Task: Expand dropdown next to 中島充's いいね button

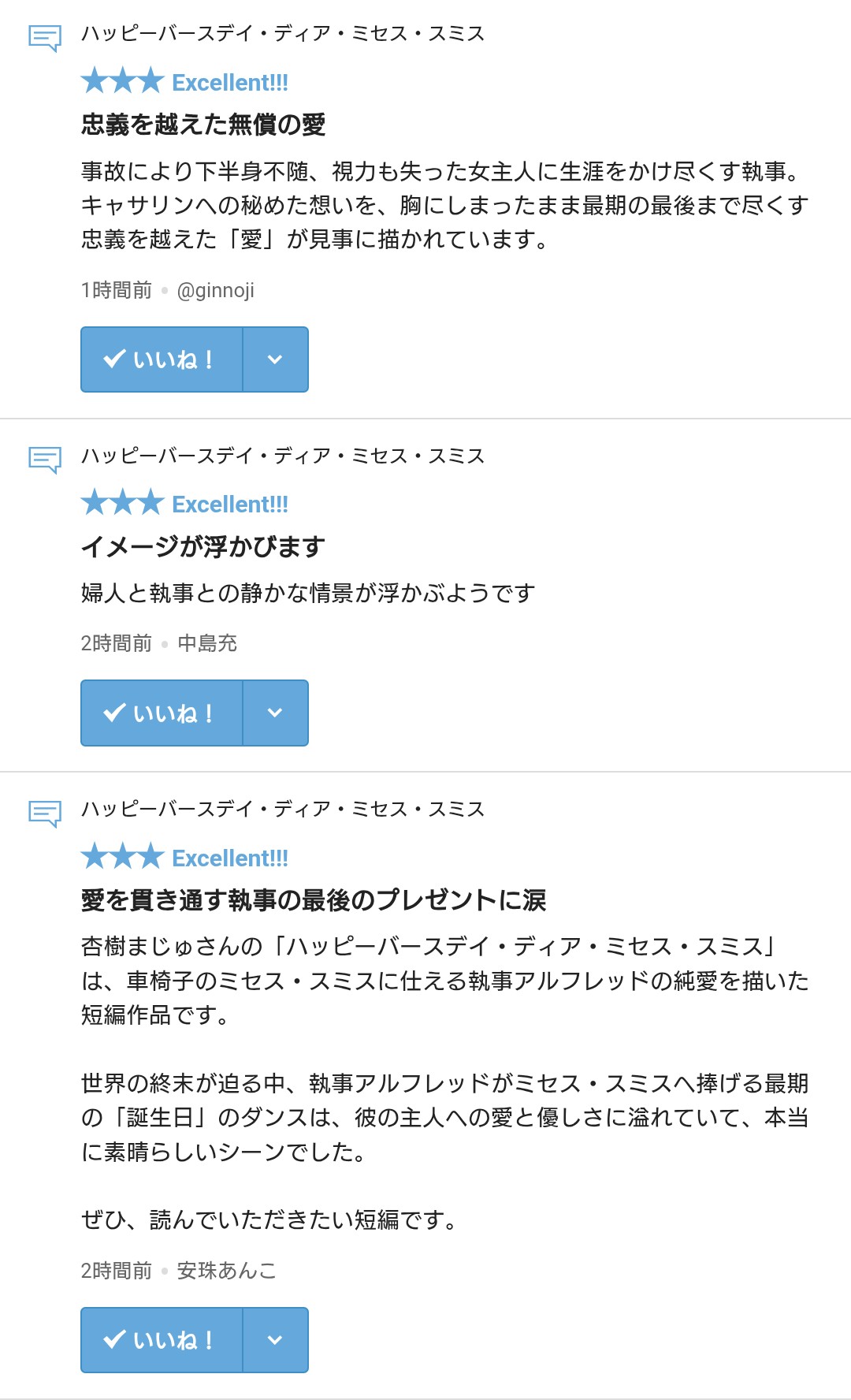Action: (275, 713)
